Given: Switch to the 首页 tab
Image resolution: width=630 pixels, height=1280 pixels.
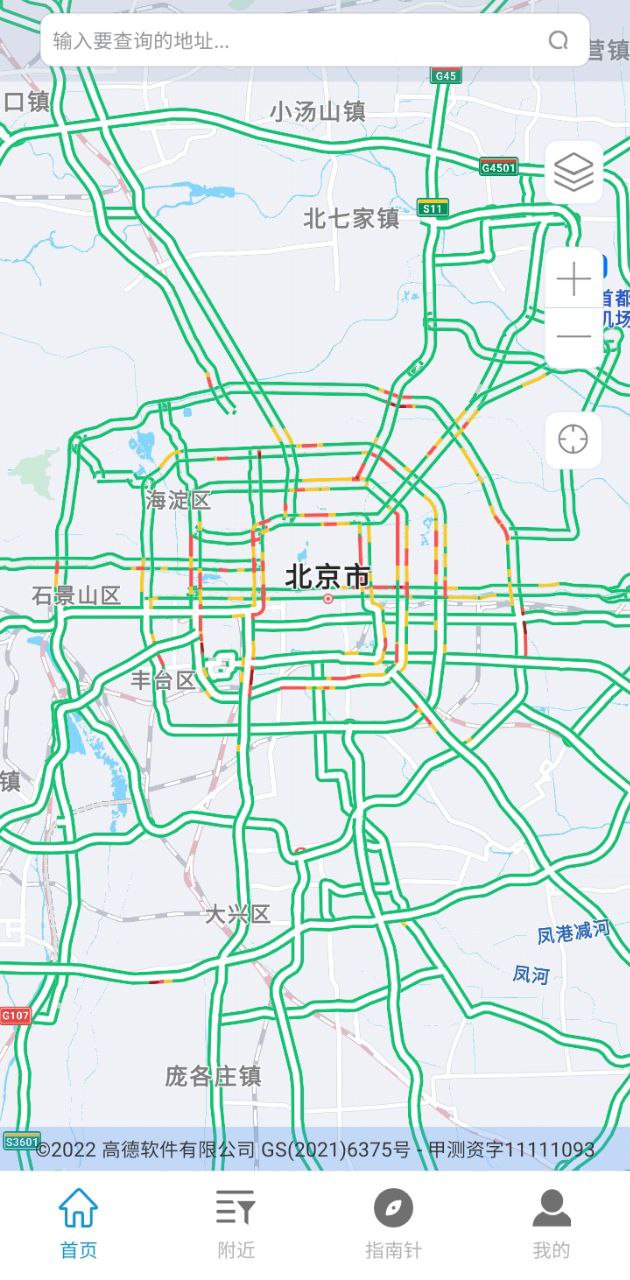Looking at the screenshot, I should click(x=79, y=1224).
